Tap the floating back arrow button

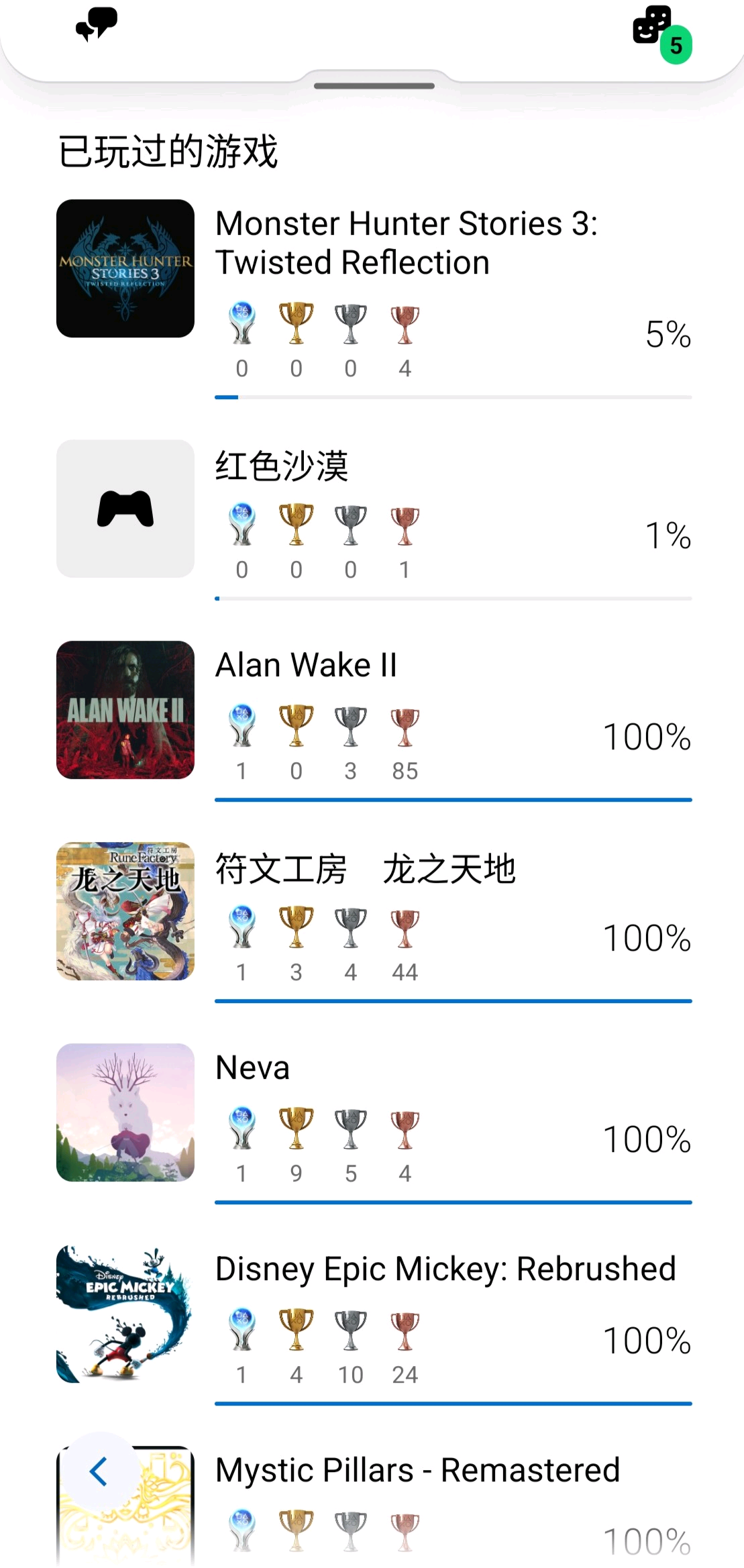99,1472
